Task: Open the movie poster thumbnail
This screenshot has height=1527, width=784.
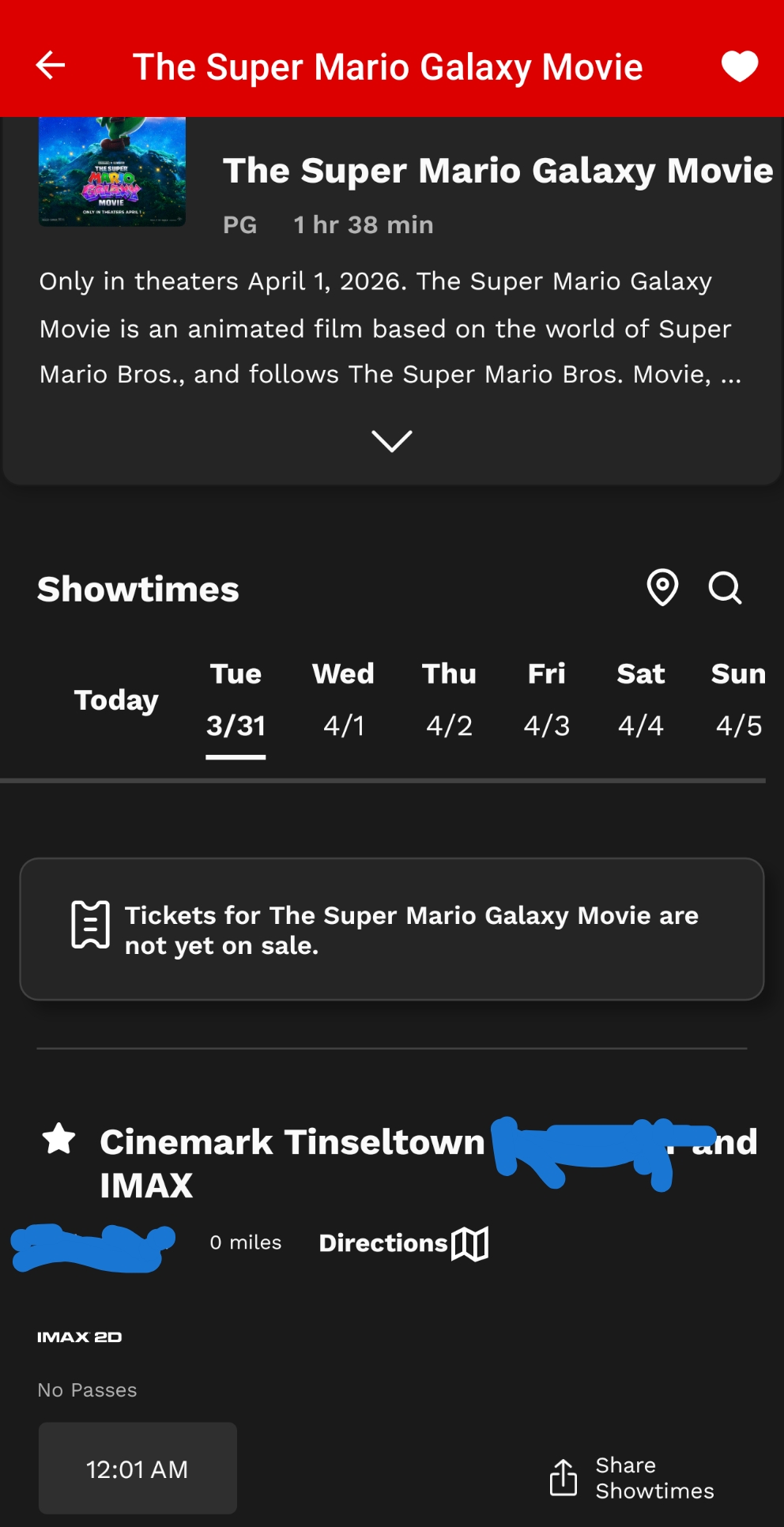Action: tap(112, 171)
